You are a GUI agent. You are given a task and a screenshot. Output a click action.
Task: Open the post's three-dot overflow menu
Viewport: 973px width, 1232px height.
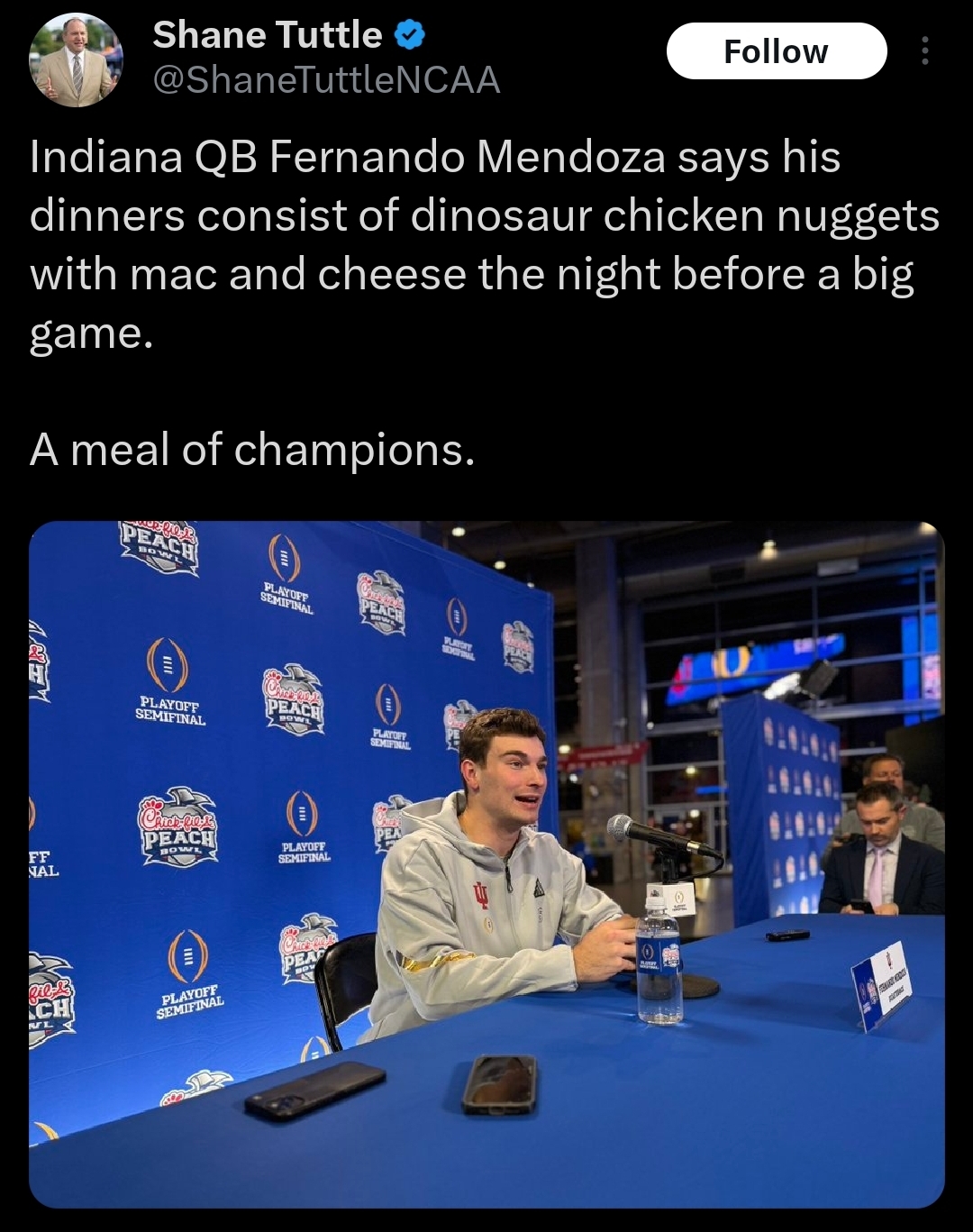[x=924, y=51]
